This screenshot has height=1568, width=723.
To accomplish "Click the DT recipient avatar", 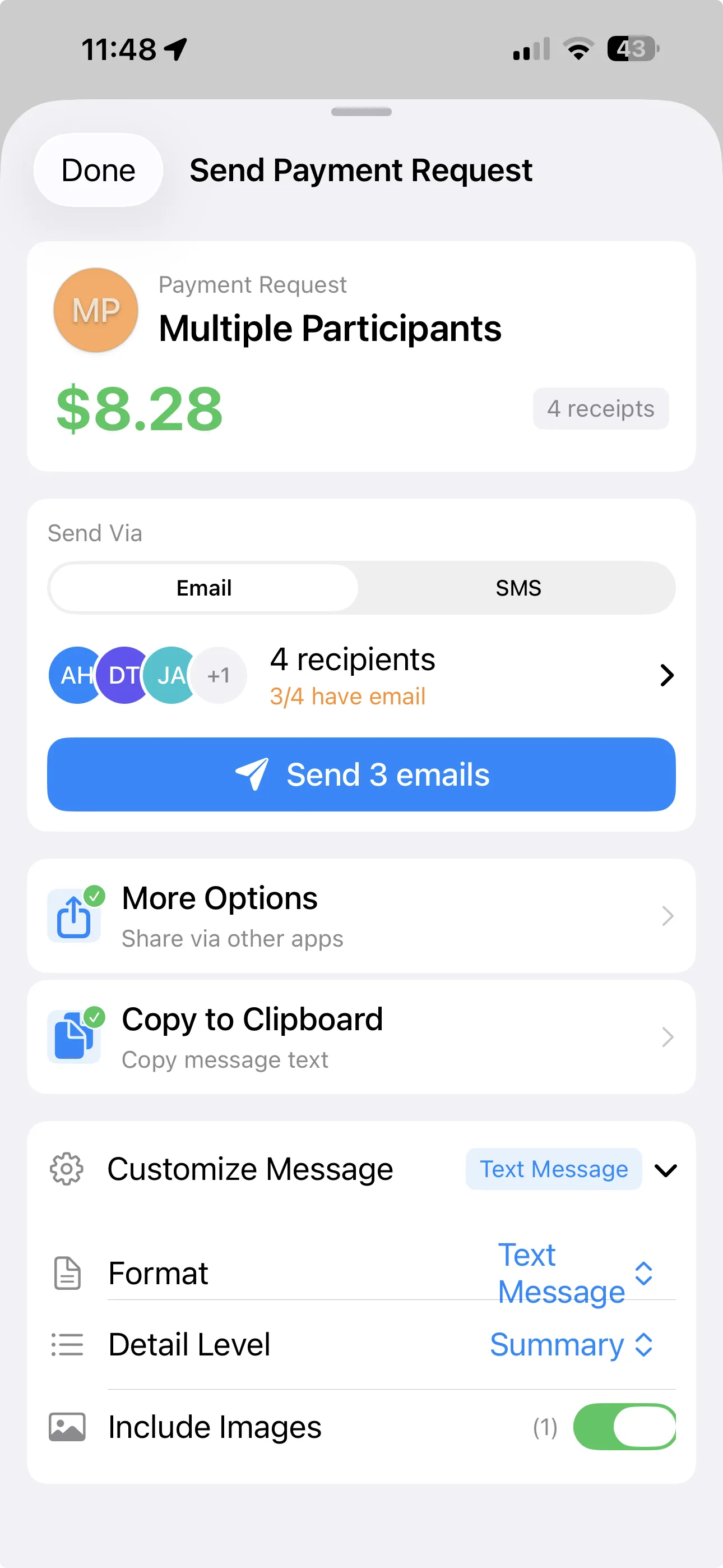I will point(122,675).
